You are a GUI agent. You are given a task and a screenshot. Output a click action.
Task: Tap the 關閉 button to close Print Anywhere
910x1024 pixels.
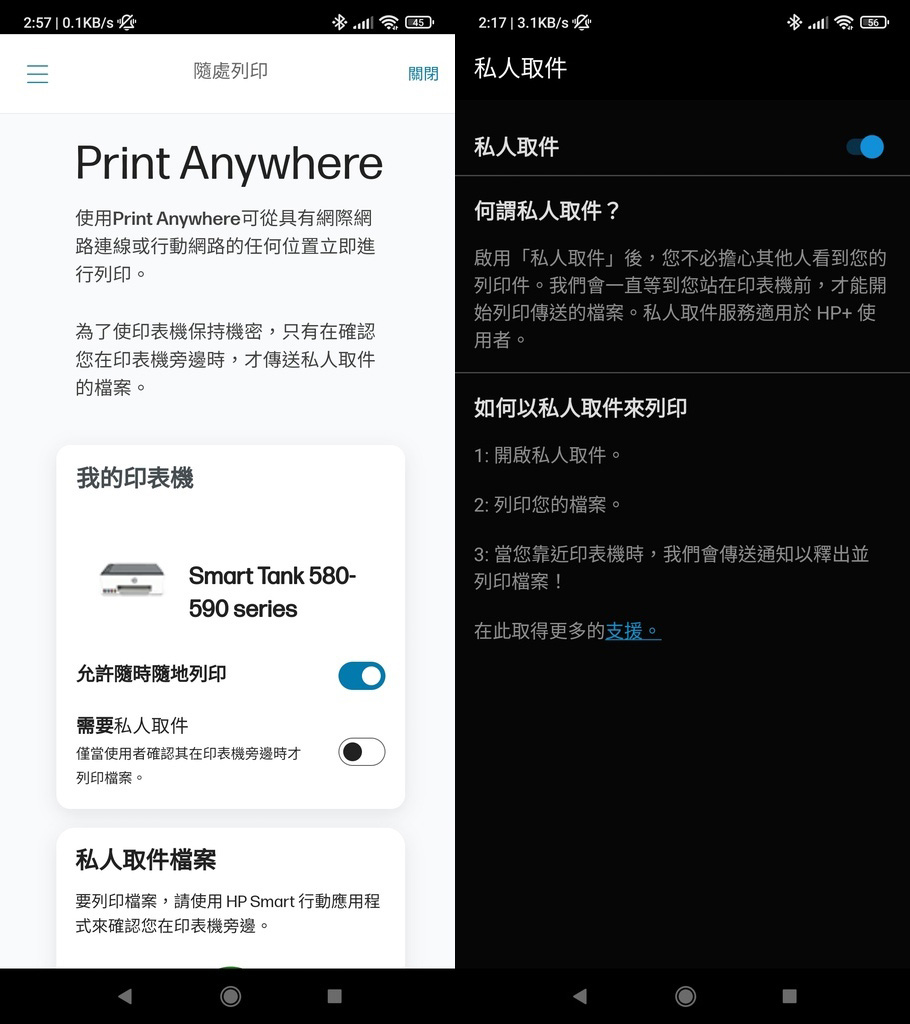pos(423,73)
